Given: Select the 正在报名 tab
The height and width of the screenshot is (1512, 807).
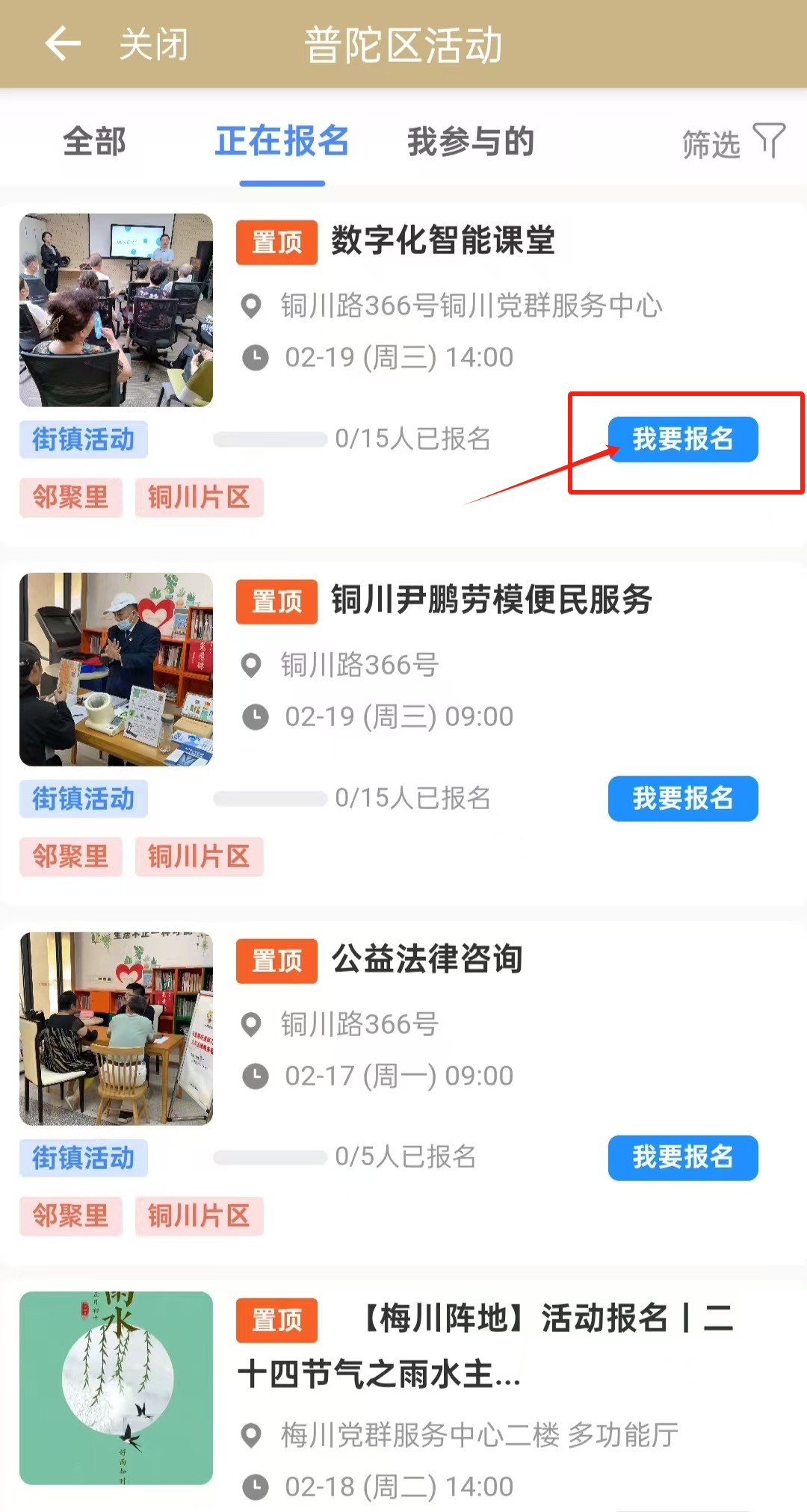Looking at the screenshot, I should [282, 141].
